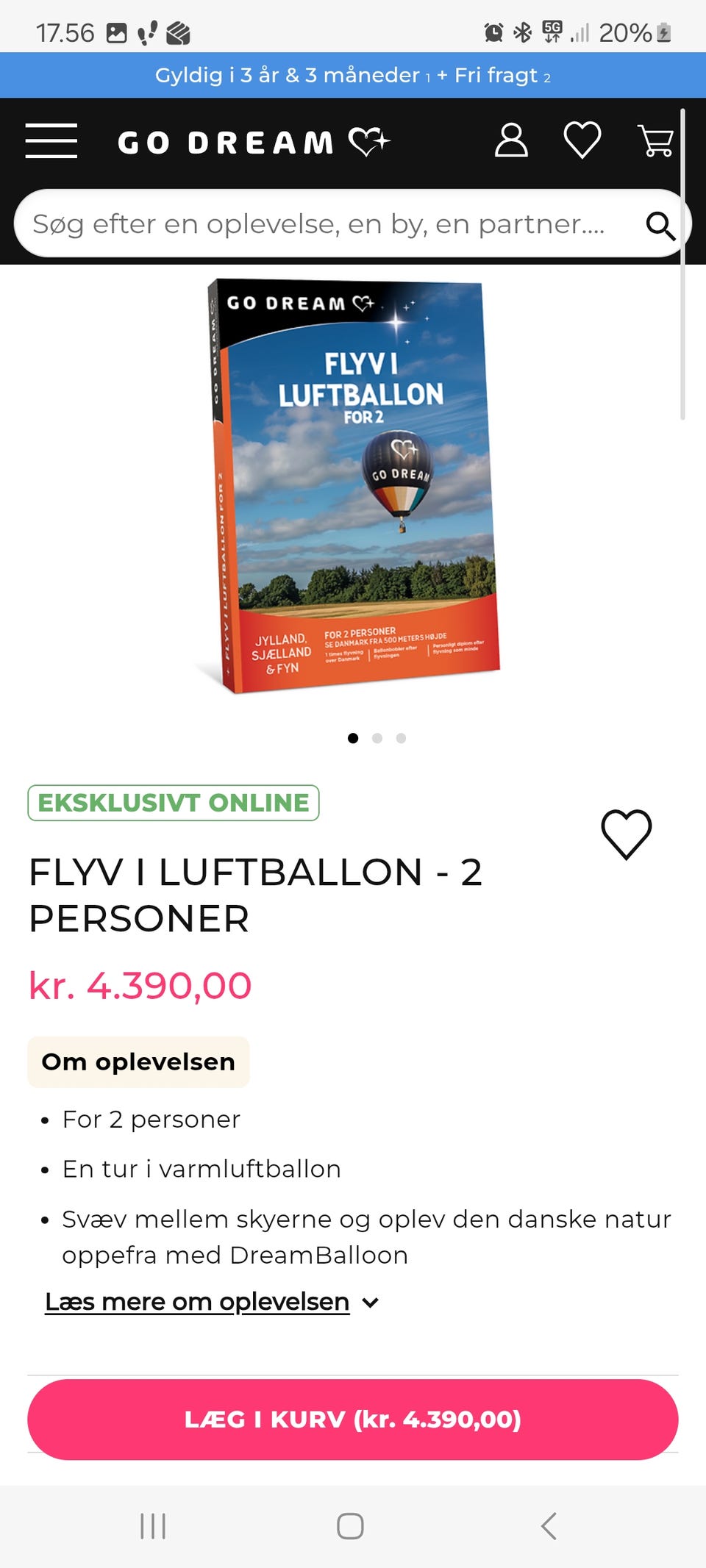The height and width of the screenshot is (1568, 706).
Task: Toggle the product favorite heart
Action: coord(625,834)
